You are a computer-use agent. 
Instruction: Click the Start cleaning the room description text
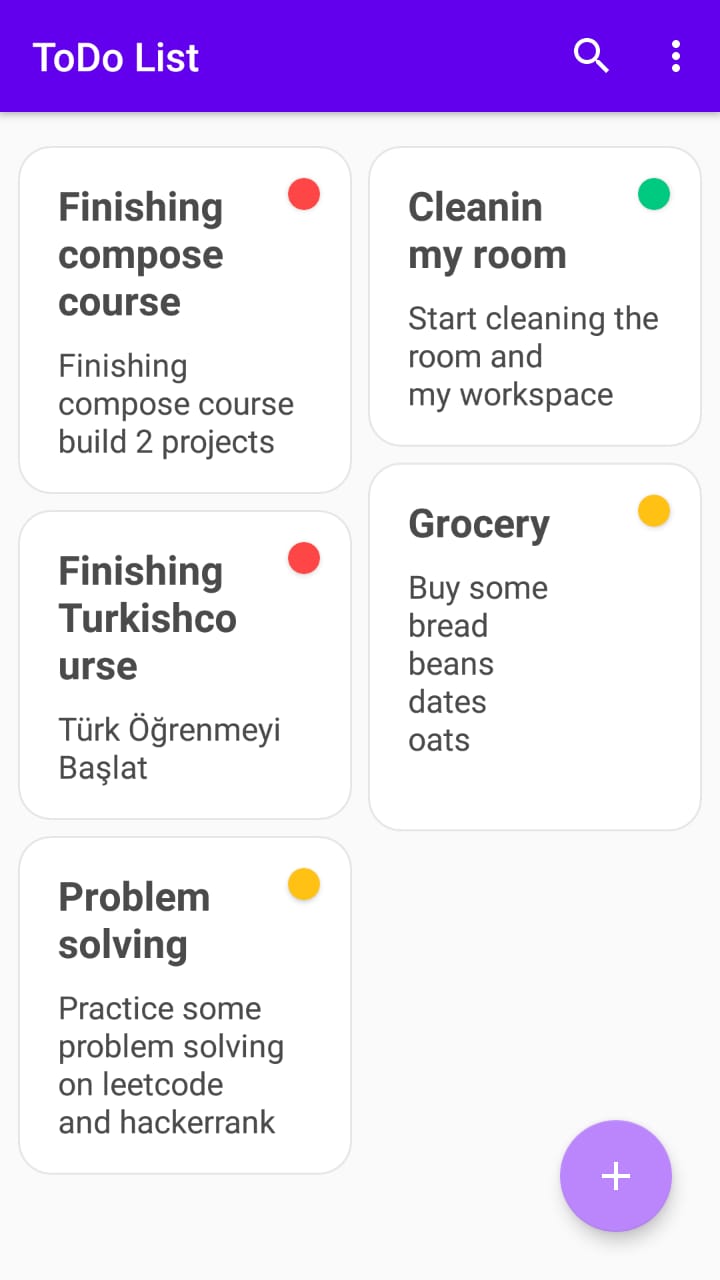533,356
